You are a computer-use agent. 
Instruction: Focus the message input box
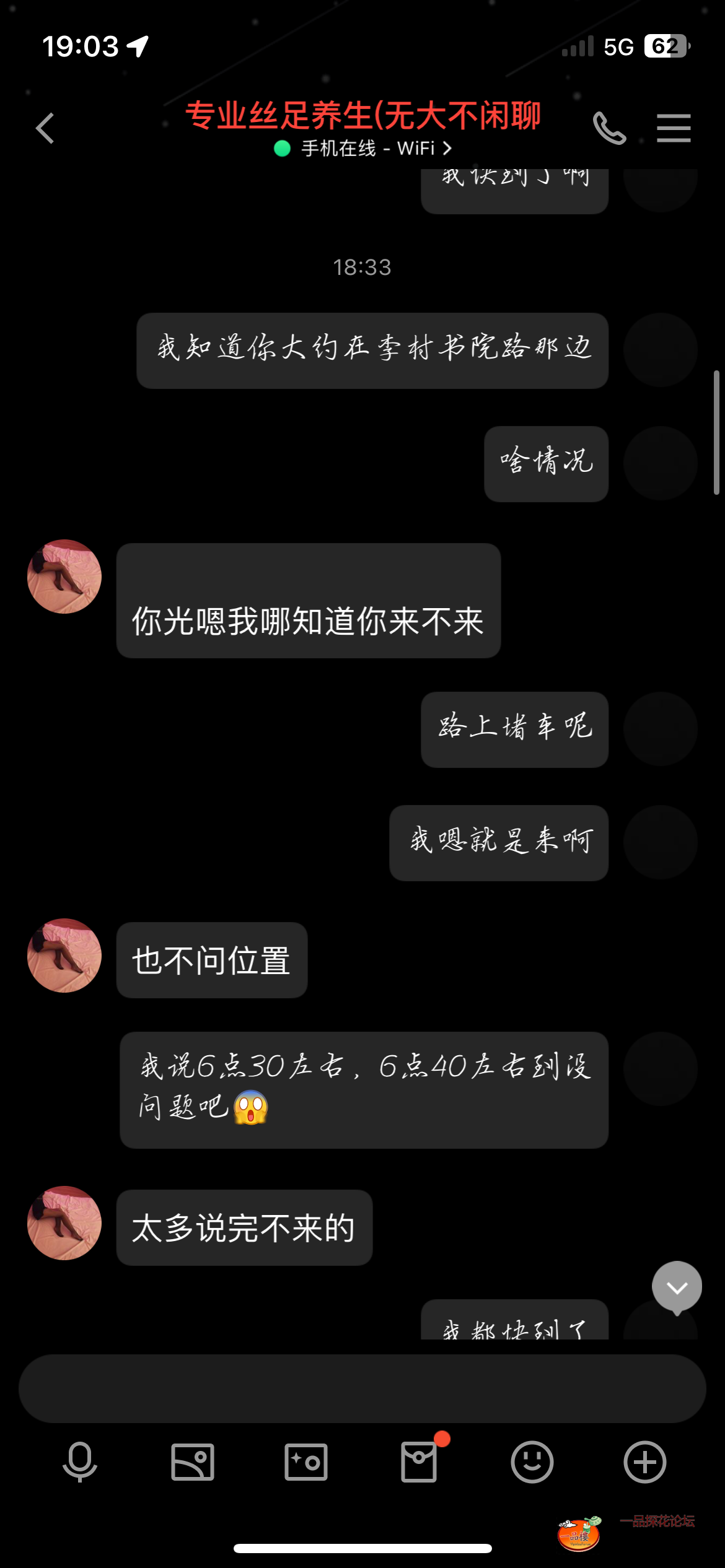(362, 1388)
